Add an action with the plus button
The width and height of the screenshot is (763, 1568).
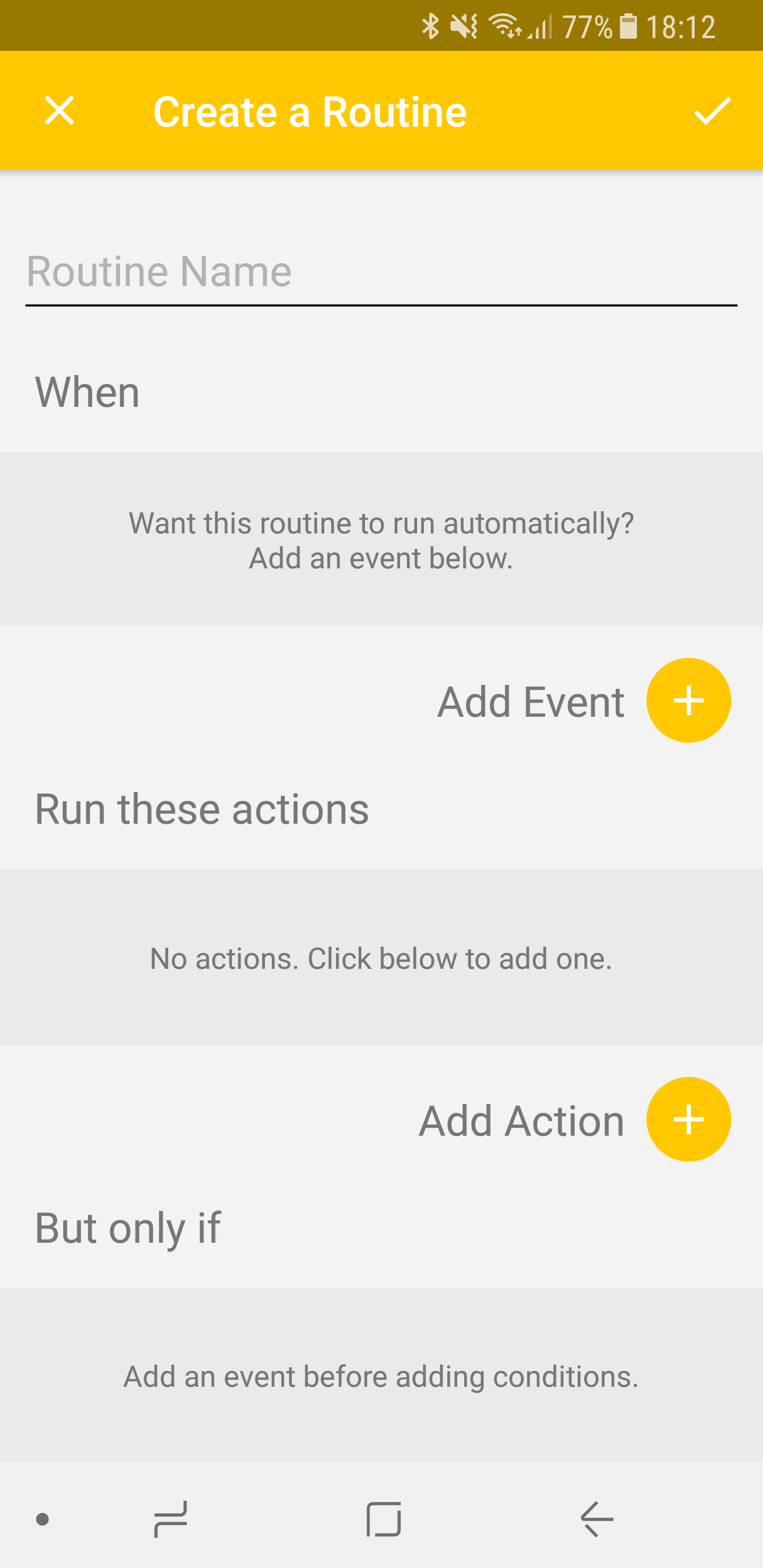tap(688, 1119)
